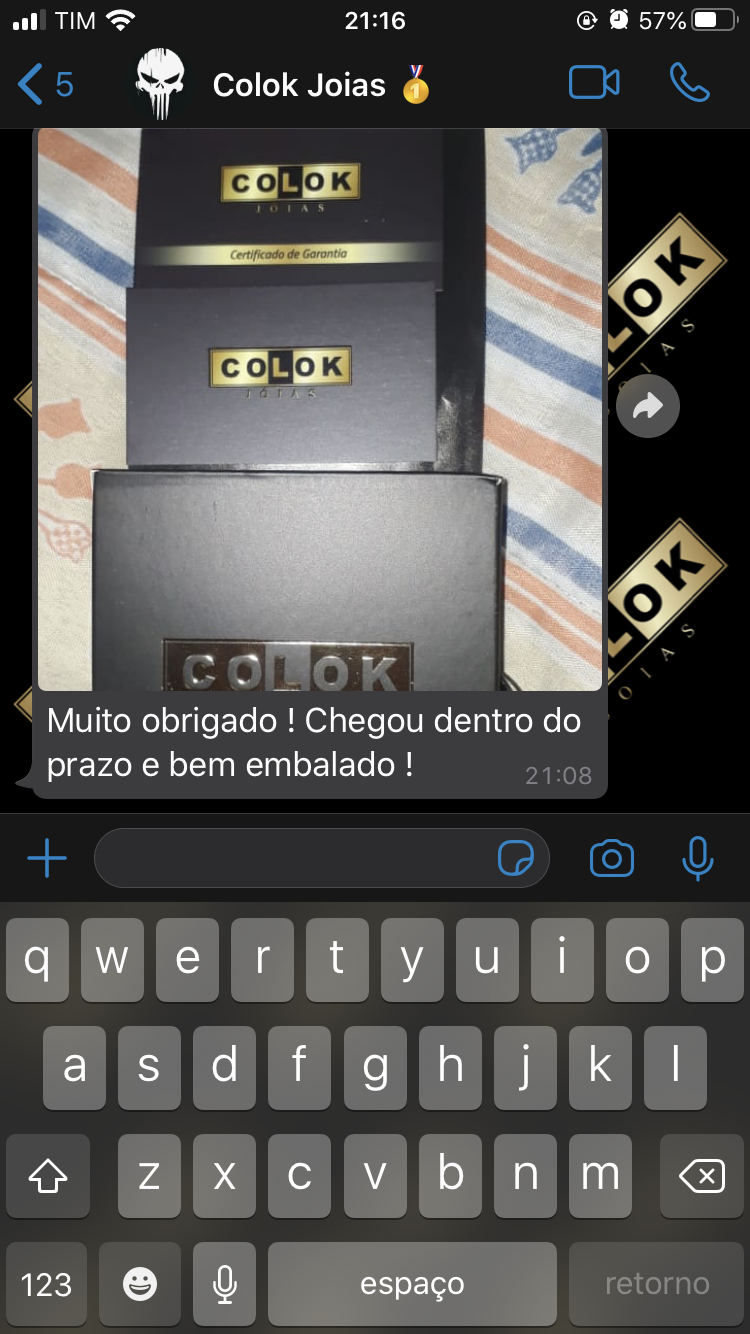
Task: Forward the photo with the arrow icon
Action: pos(648,406)
